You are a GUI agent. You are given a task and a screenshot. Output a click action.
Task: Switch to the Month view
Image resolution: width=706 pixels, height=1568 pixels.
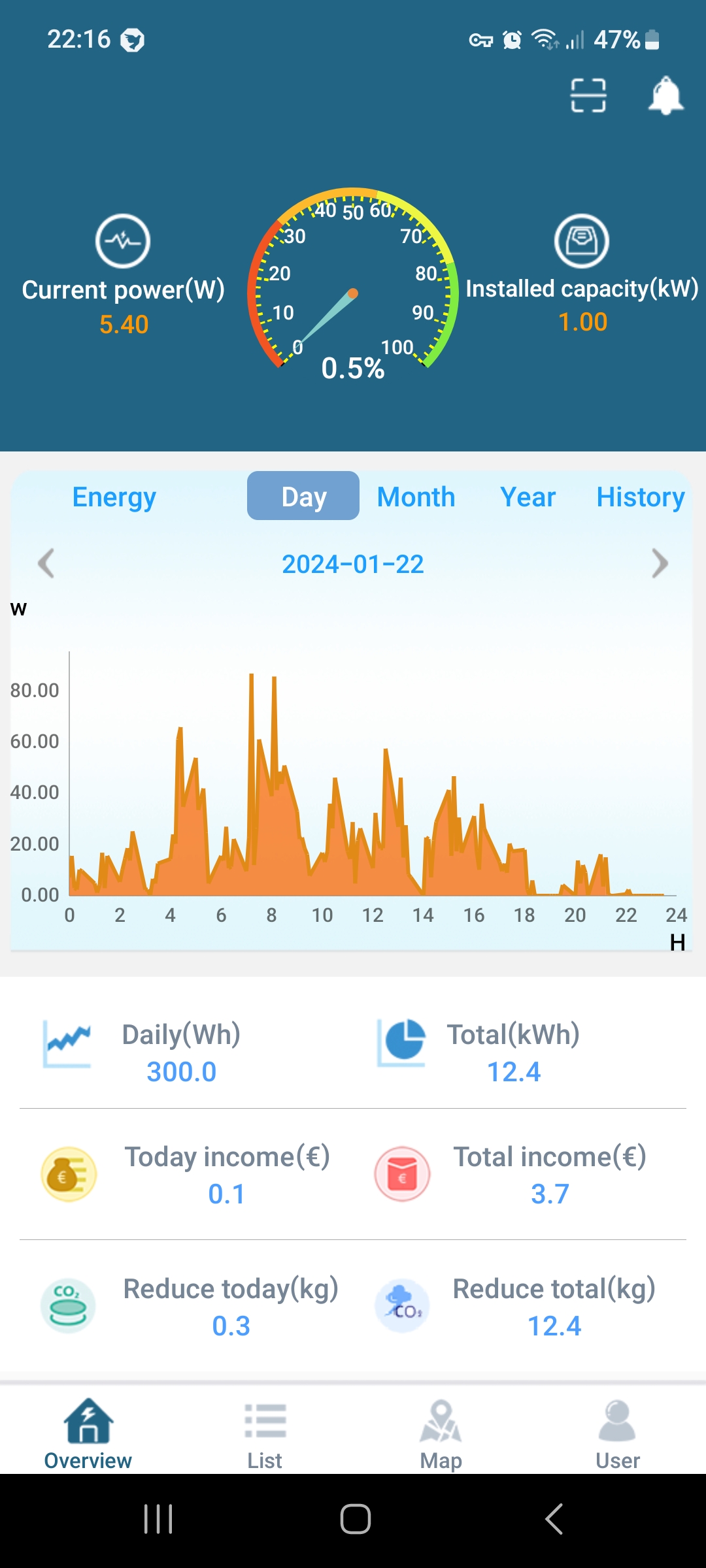click(416, 497)
